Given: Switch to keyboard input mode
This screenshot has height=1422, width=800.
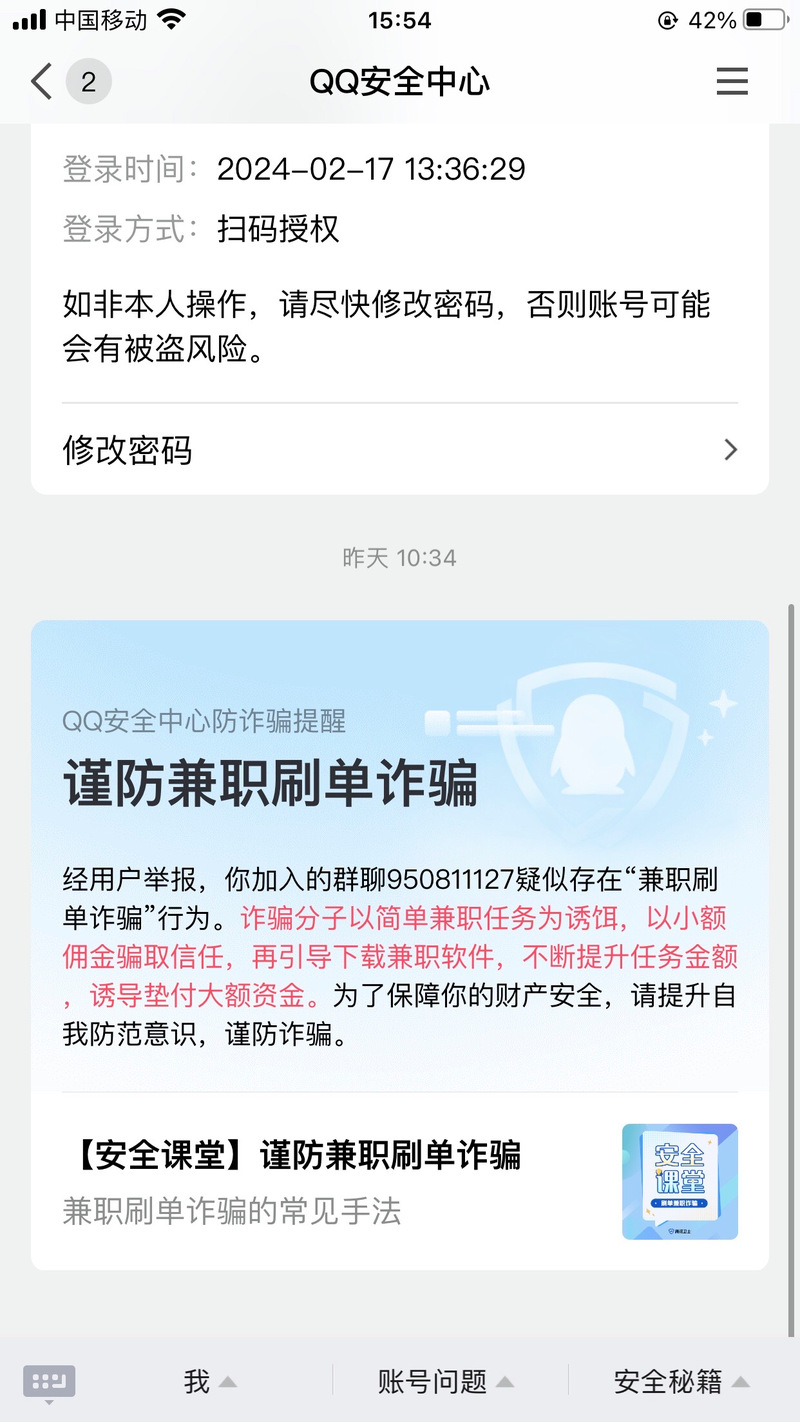Looking at the screenshot, I should pos(49,1383).
